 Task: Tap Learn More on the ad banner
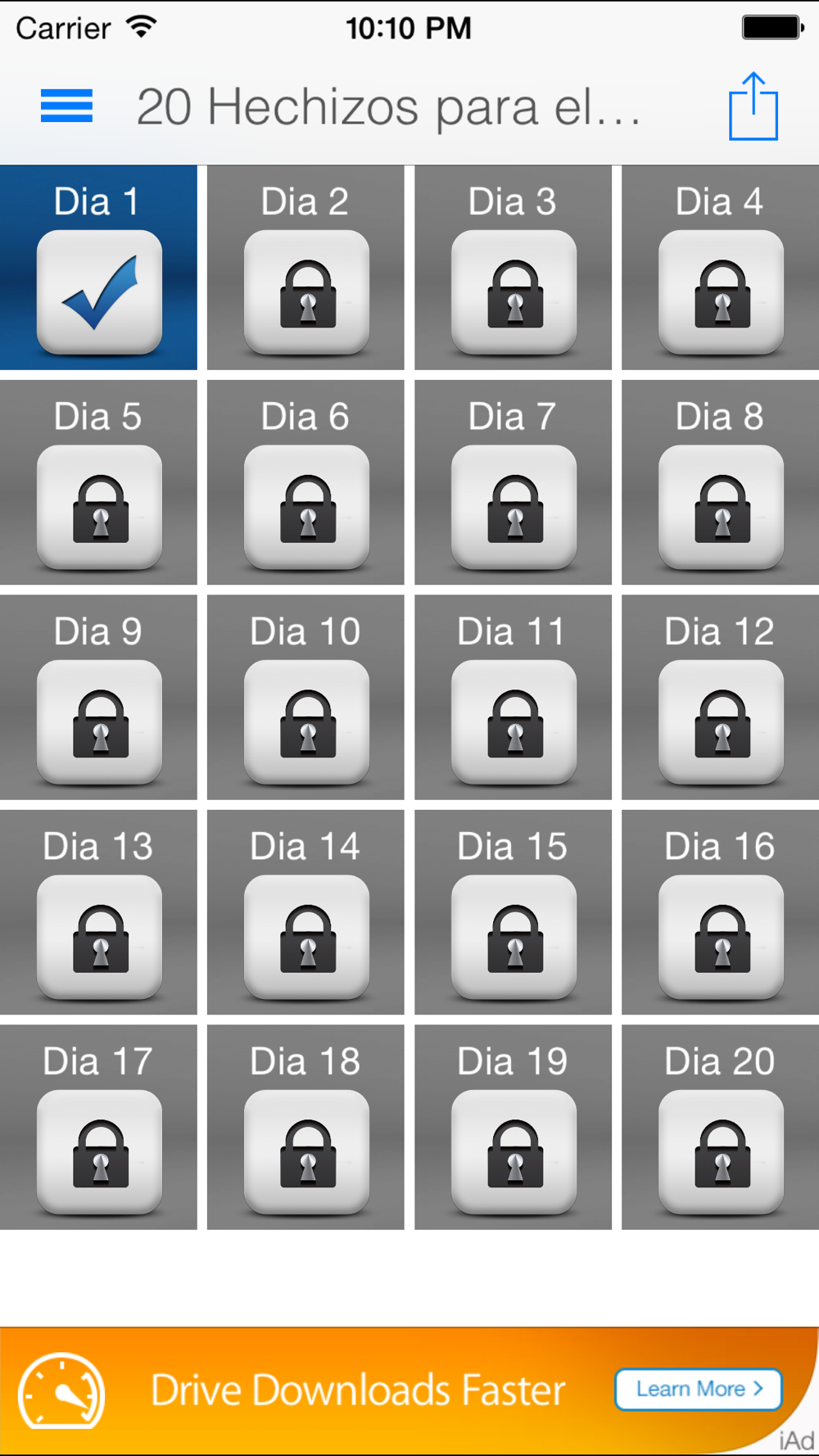(x=699, y=1389)
